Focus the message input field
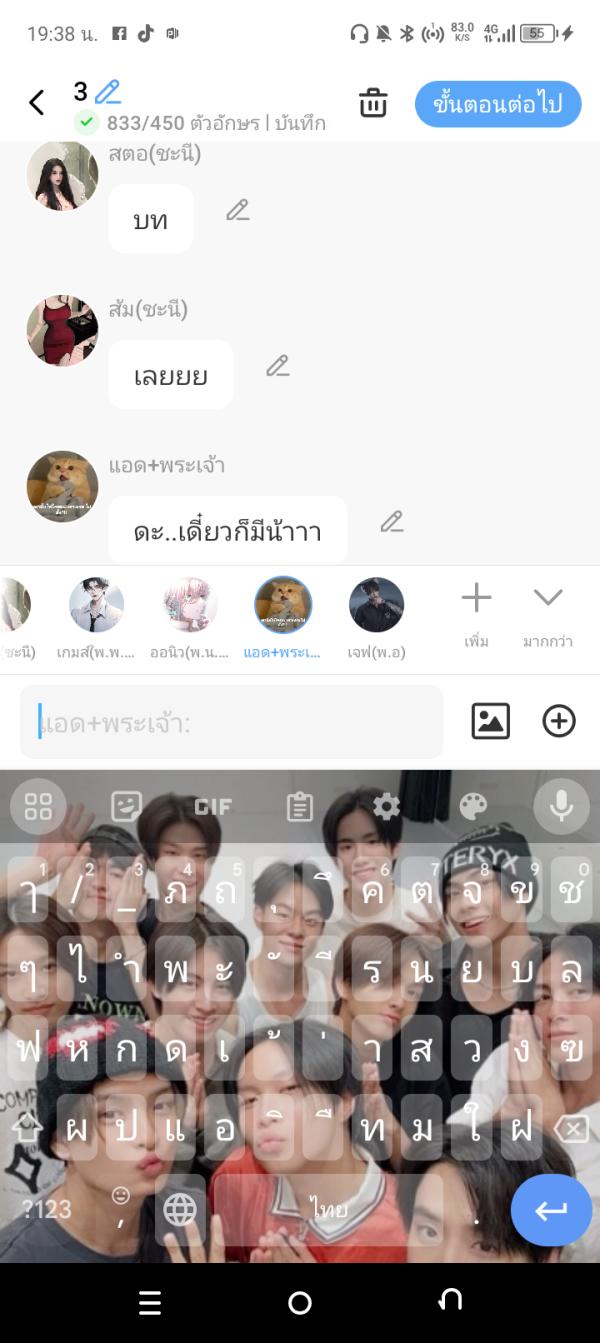This screenshot has height=1343, width=600. click(x=231, y=722)
